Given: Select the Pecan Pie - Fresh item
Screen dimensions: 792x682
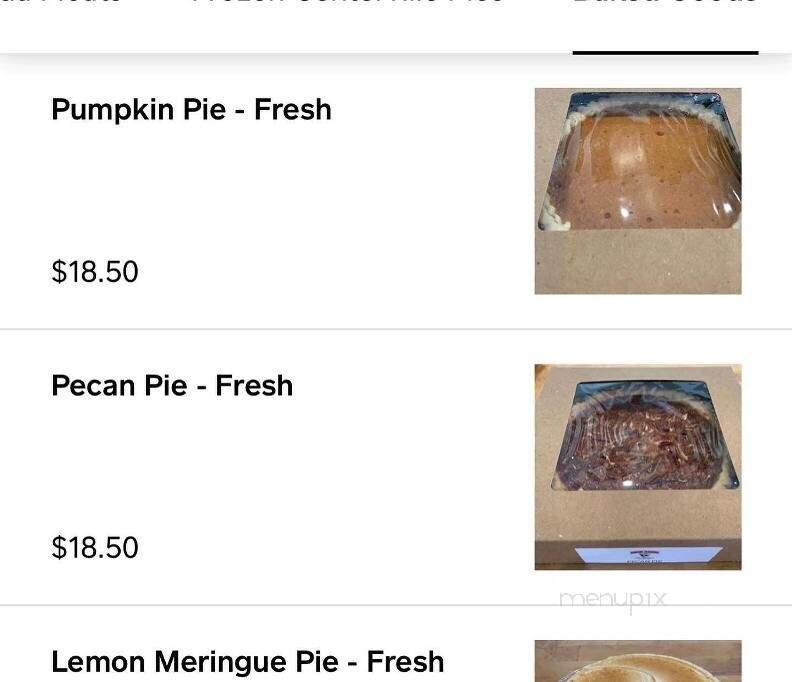Looking at the screenshot, I should [x=172, y=385].
